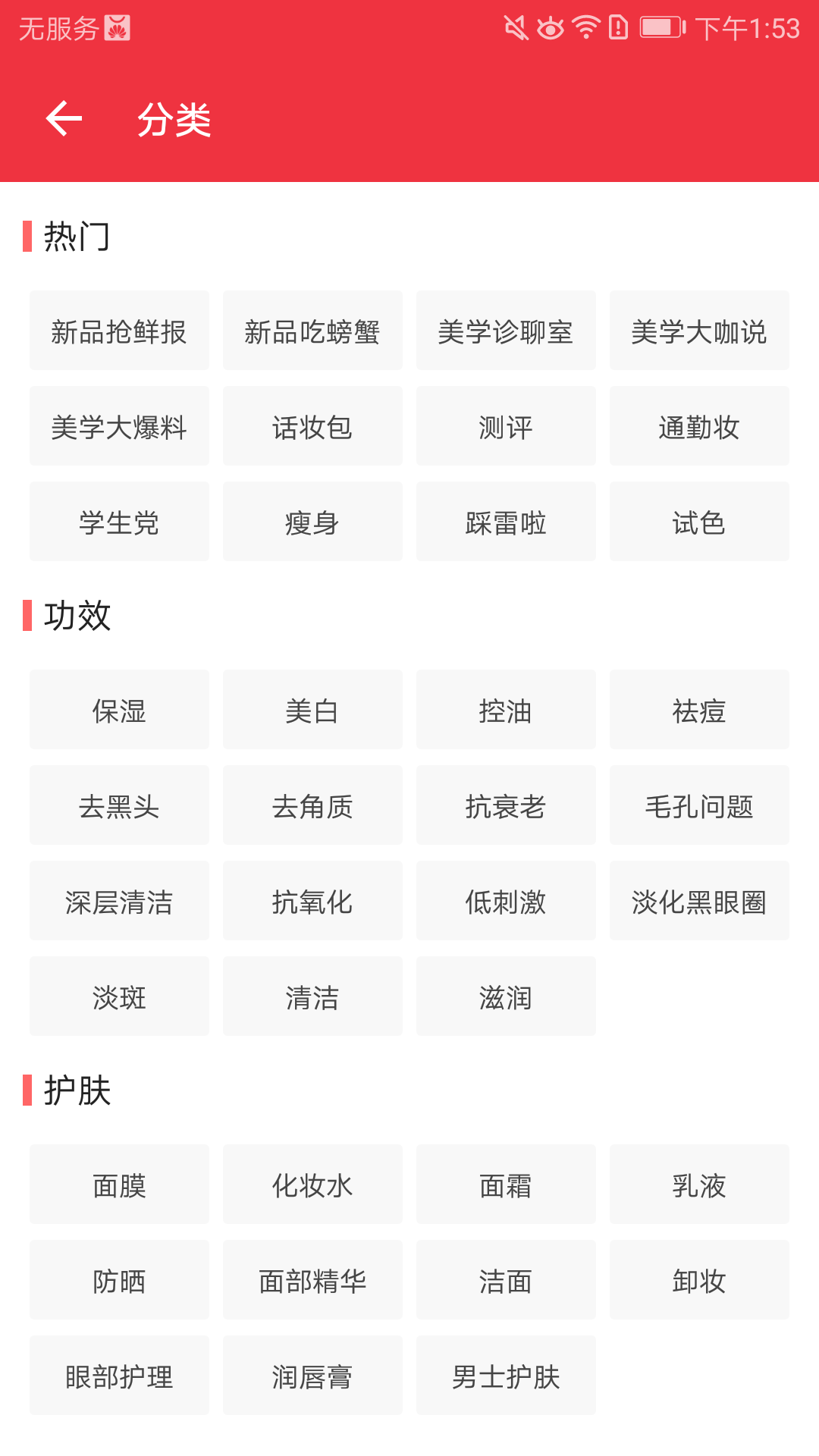Viewport: 819px width, 1456px height.
Task: Choose the 通勤妆 category
Action: click(699, 426)
